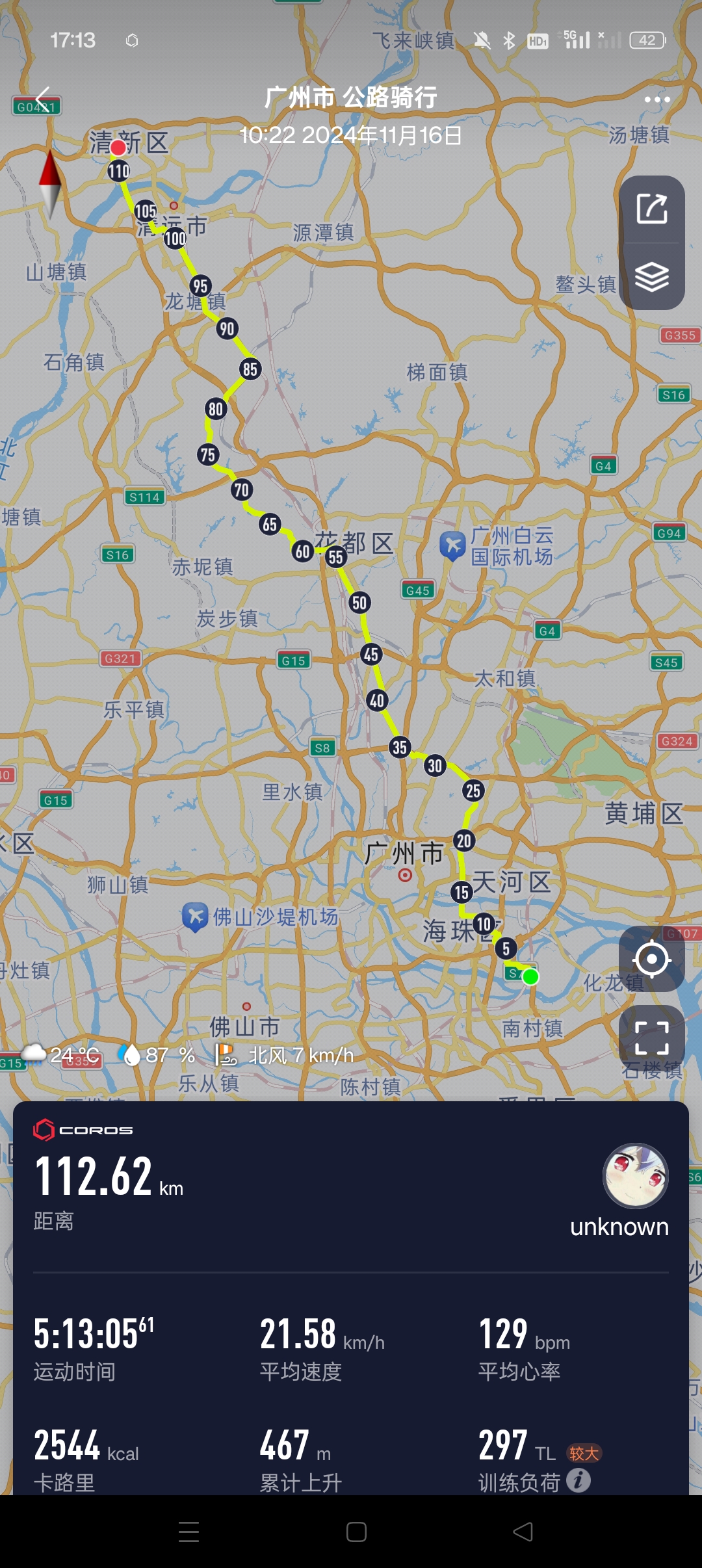Tap the red finish point marker
Screen dimensions: 702x1568
click(117, 147)
